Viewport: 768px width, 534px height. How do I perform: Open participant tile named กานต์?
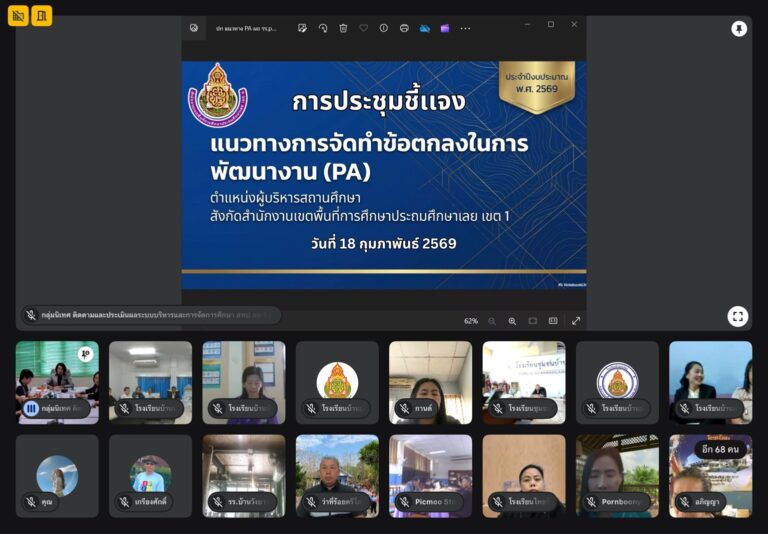point(430,383)
